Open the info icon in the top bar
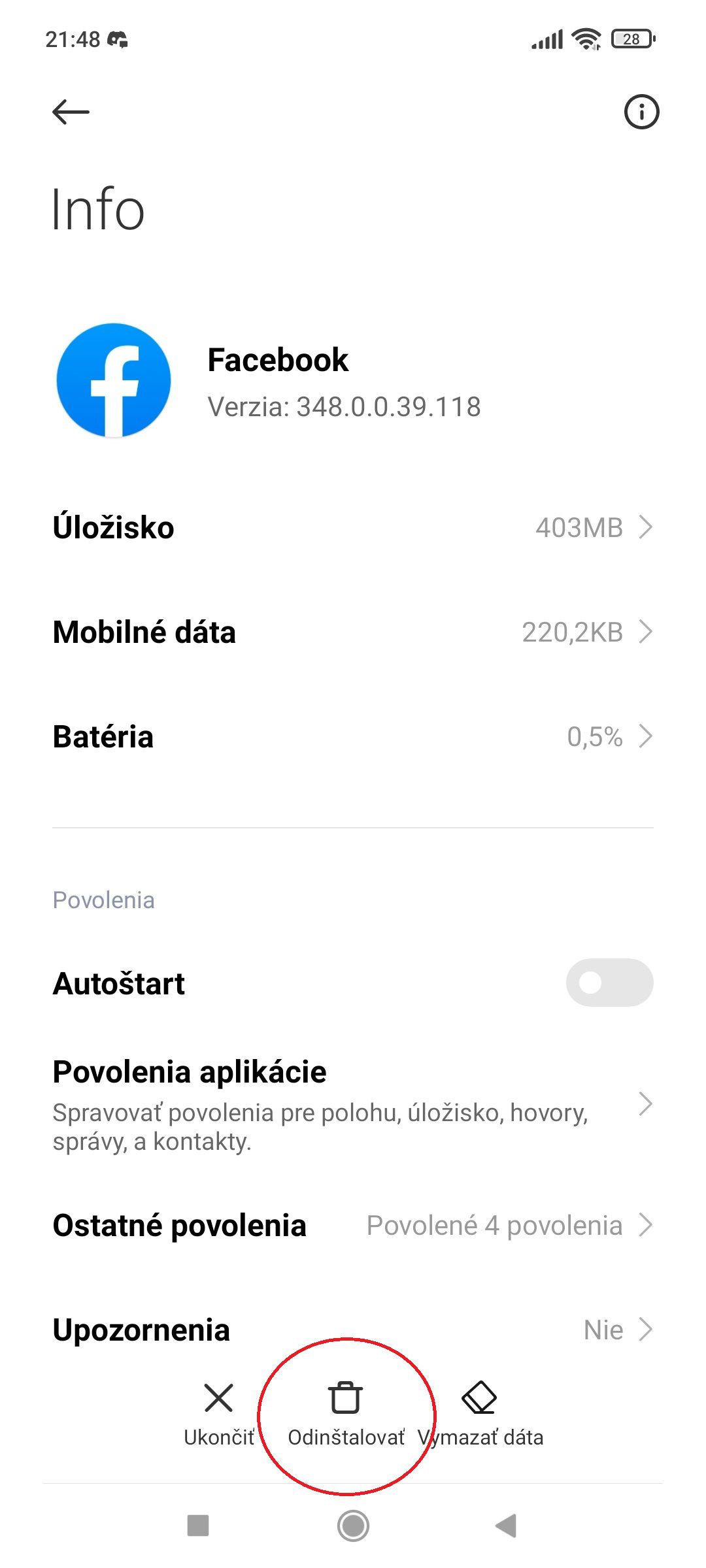706x1568 pixels. coord(641,112)
